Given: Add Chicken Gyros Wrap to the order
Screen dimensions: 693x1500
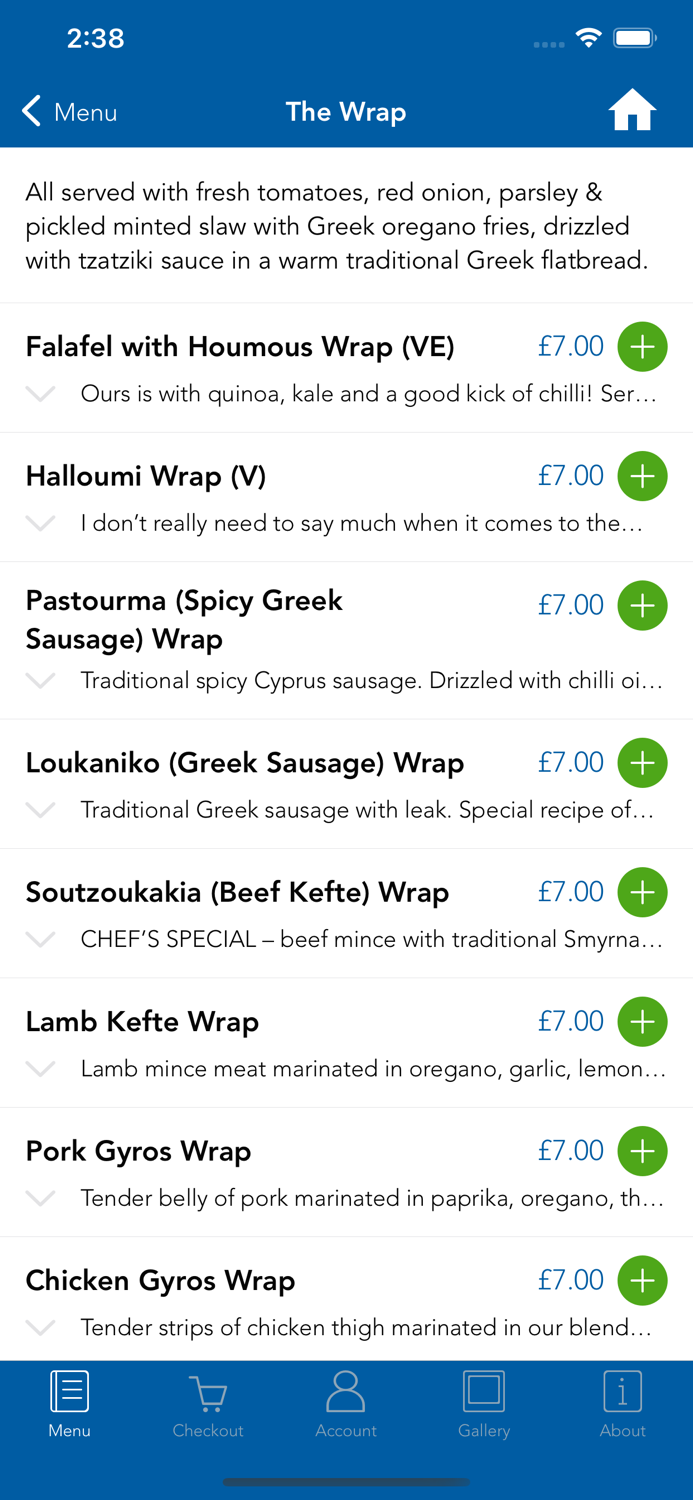Looking at the screenshot, I should (642, 1281).
